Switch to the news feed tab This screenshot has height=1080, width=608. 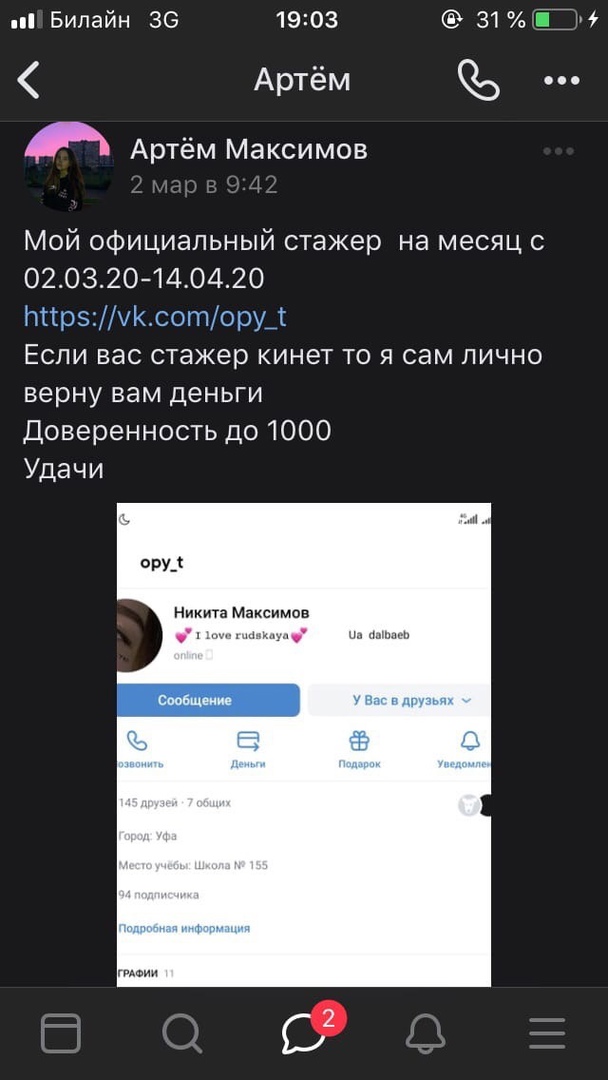tap(61, 1033)
